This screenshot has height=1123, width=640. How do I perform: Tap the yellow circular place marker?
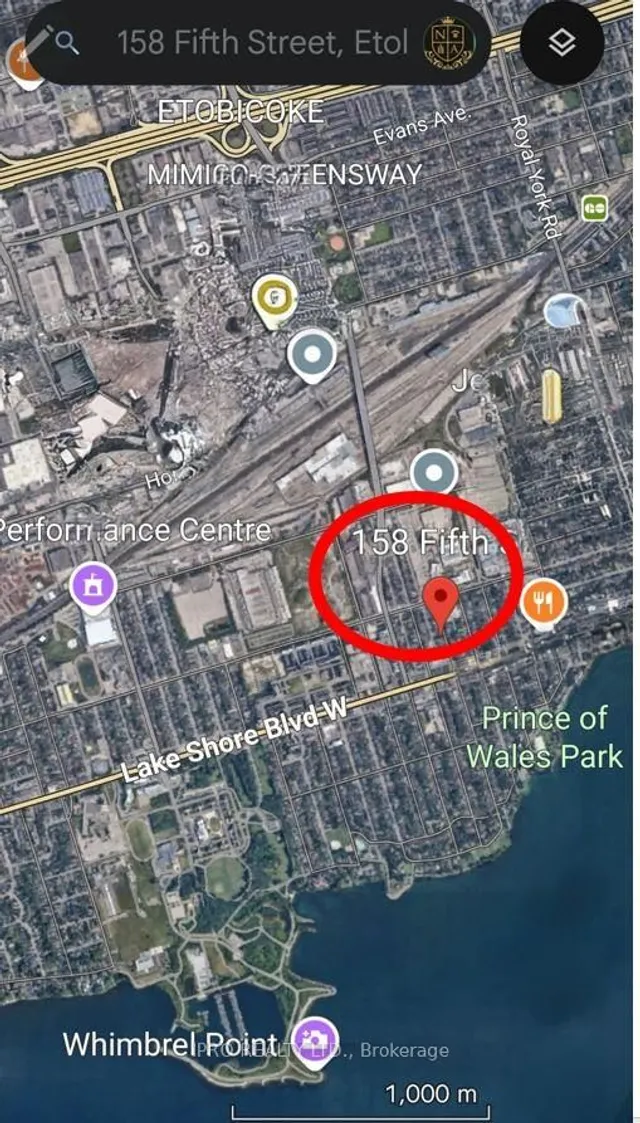click(271, 297)
